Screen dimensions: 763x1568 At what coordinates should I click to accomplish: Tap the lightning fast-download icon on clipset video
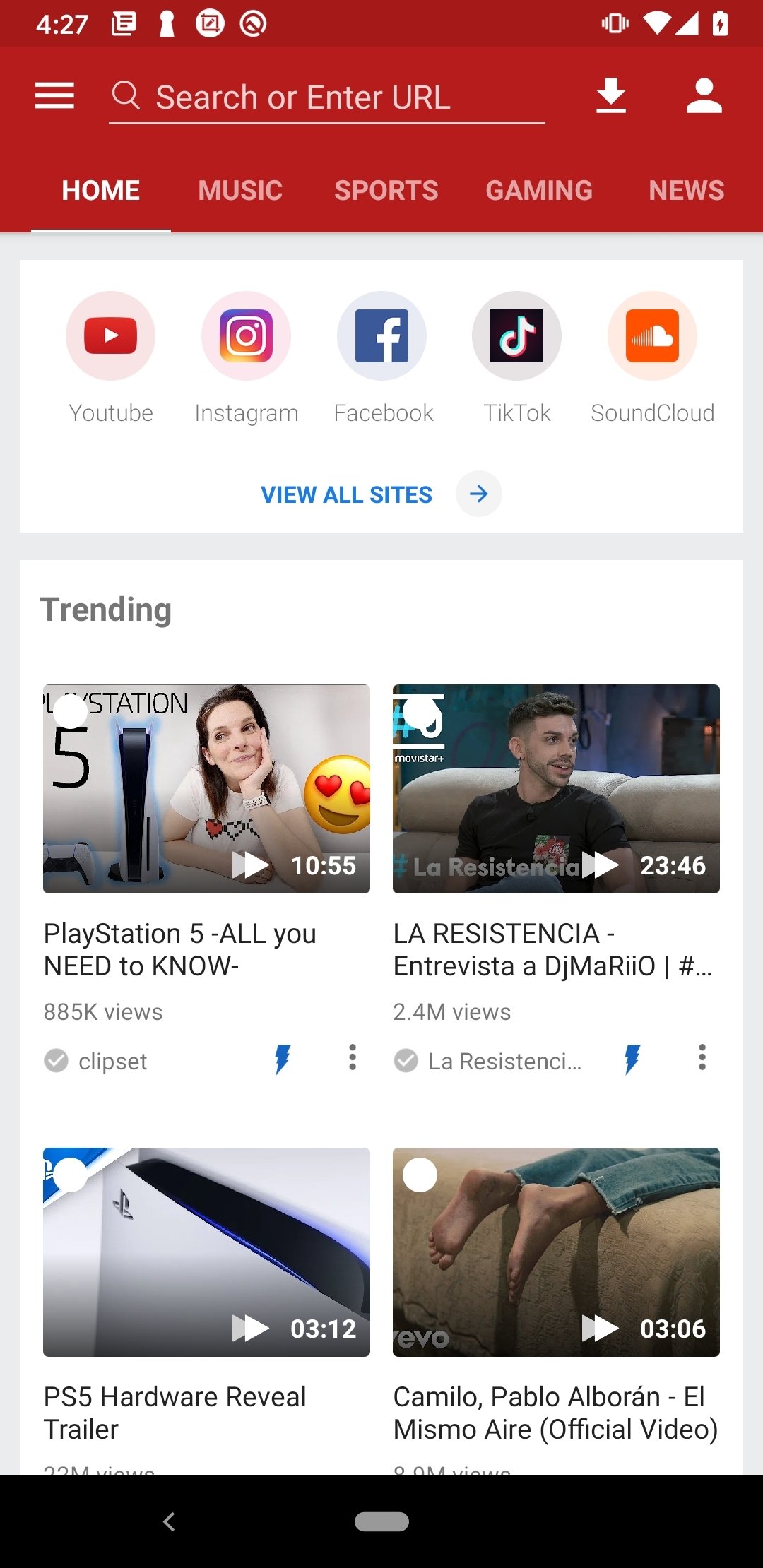282,1059
